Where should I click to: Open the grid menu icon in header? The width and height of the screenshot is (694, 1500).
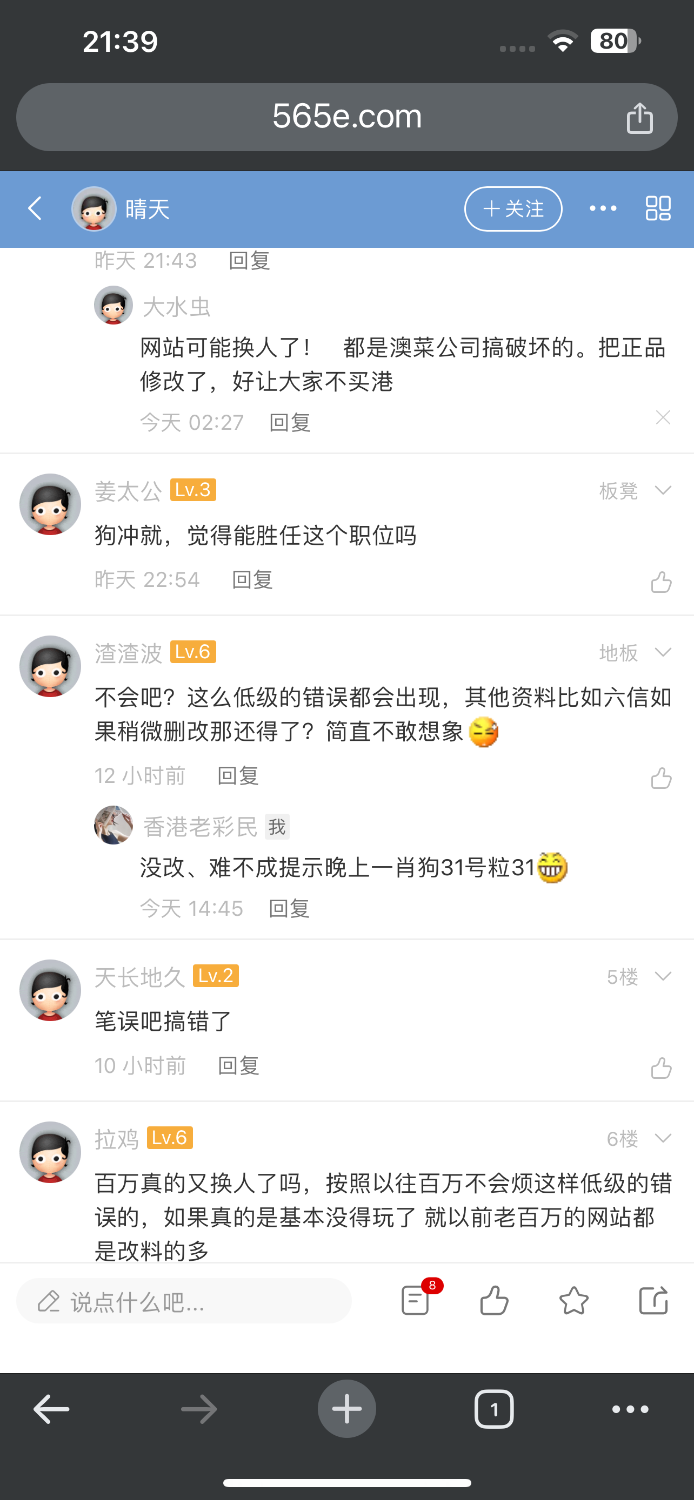[658, 209]
